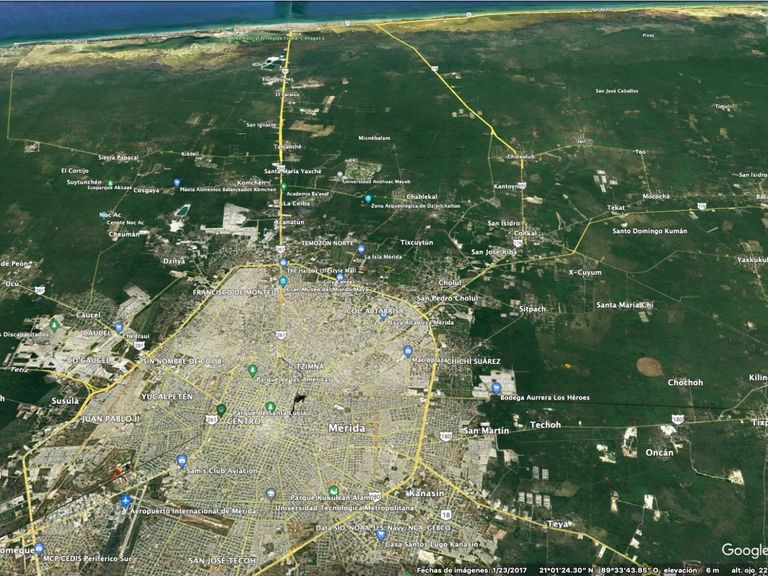This screenshot has height=576, width=768.
Task: Open the Gran Museo del Mundo Maya placemark
Action: [x=283, y=281]
